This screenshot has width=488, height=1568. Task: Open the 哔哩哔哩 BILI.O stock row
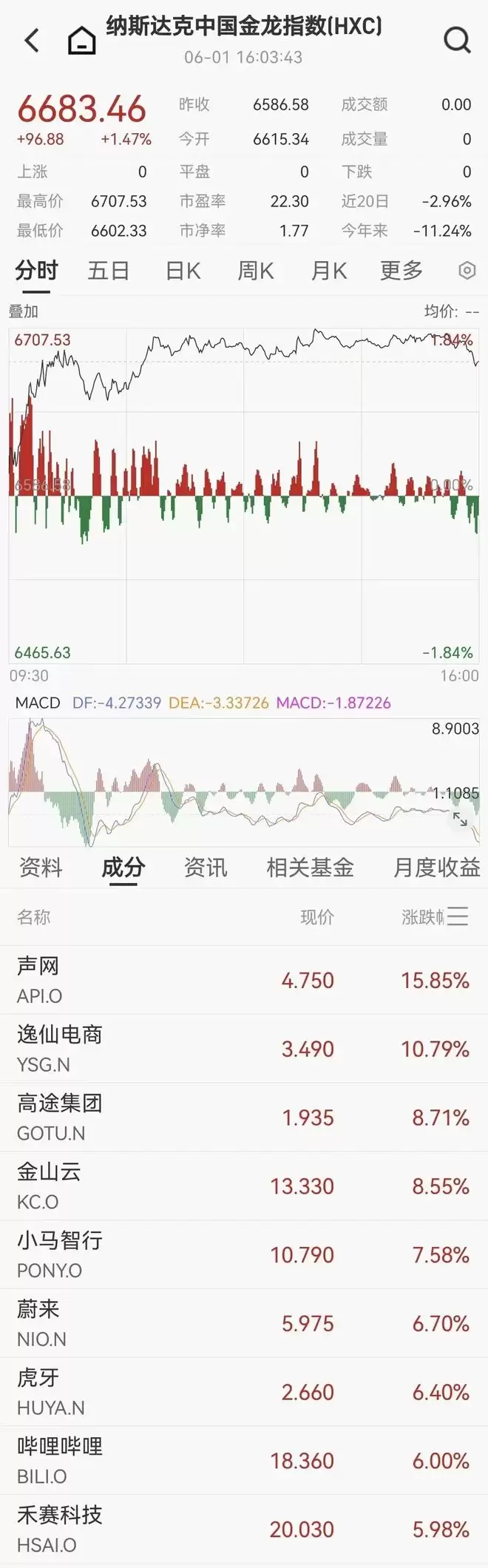point(244,1461)
